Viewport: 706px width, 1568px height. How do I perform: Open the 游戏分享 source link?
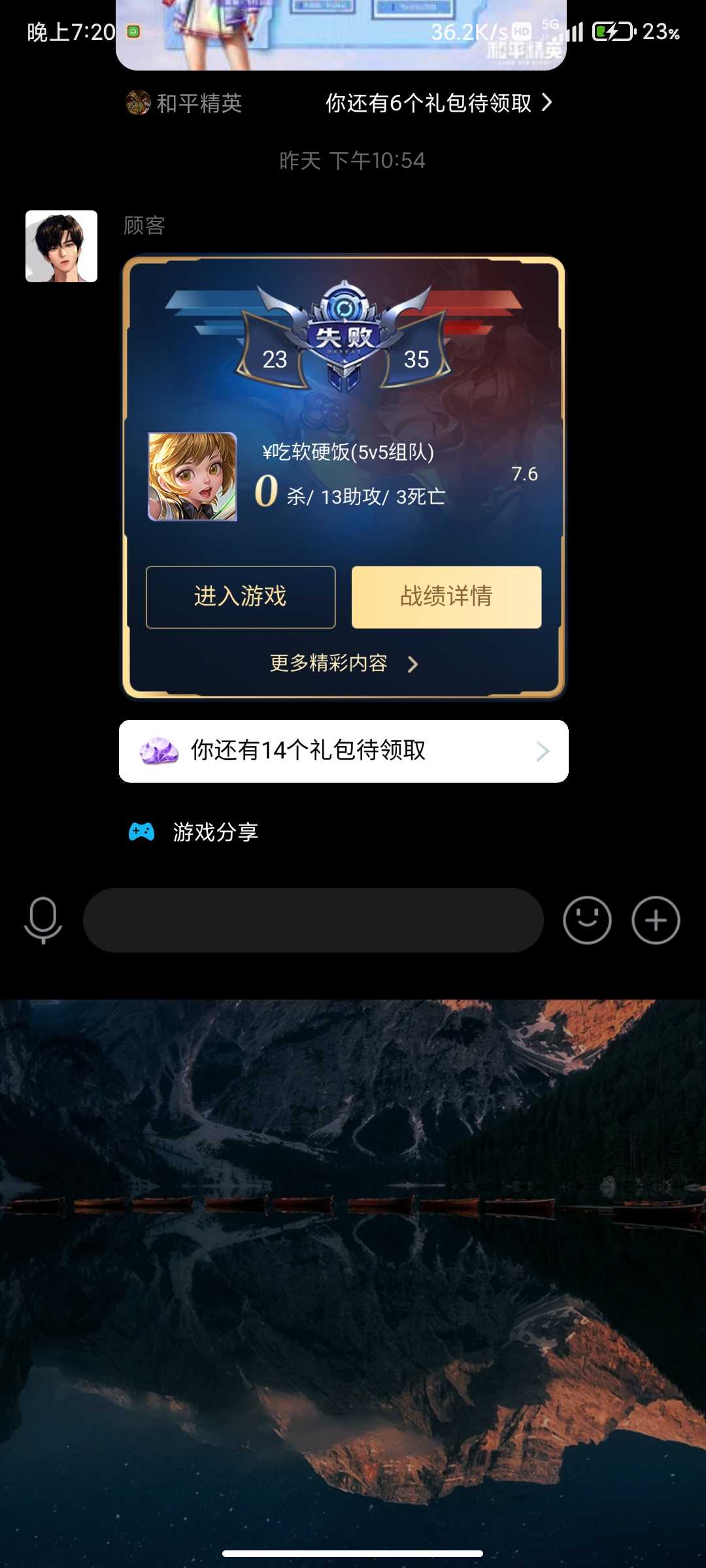pos(194,832)
